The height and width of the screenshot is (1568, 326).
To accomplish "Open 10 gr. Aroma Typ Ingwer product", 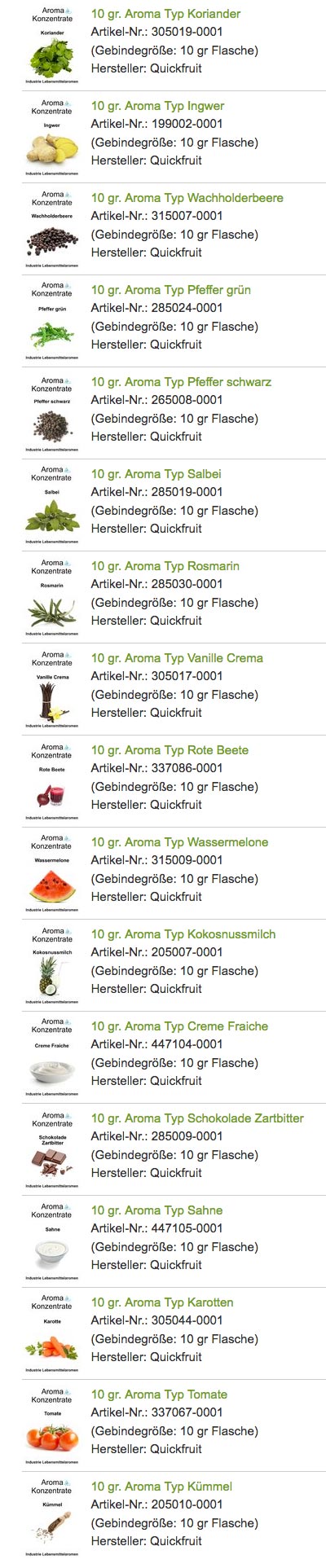I will 157,106.
